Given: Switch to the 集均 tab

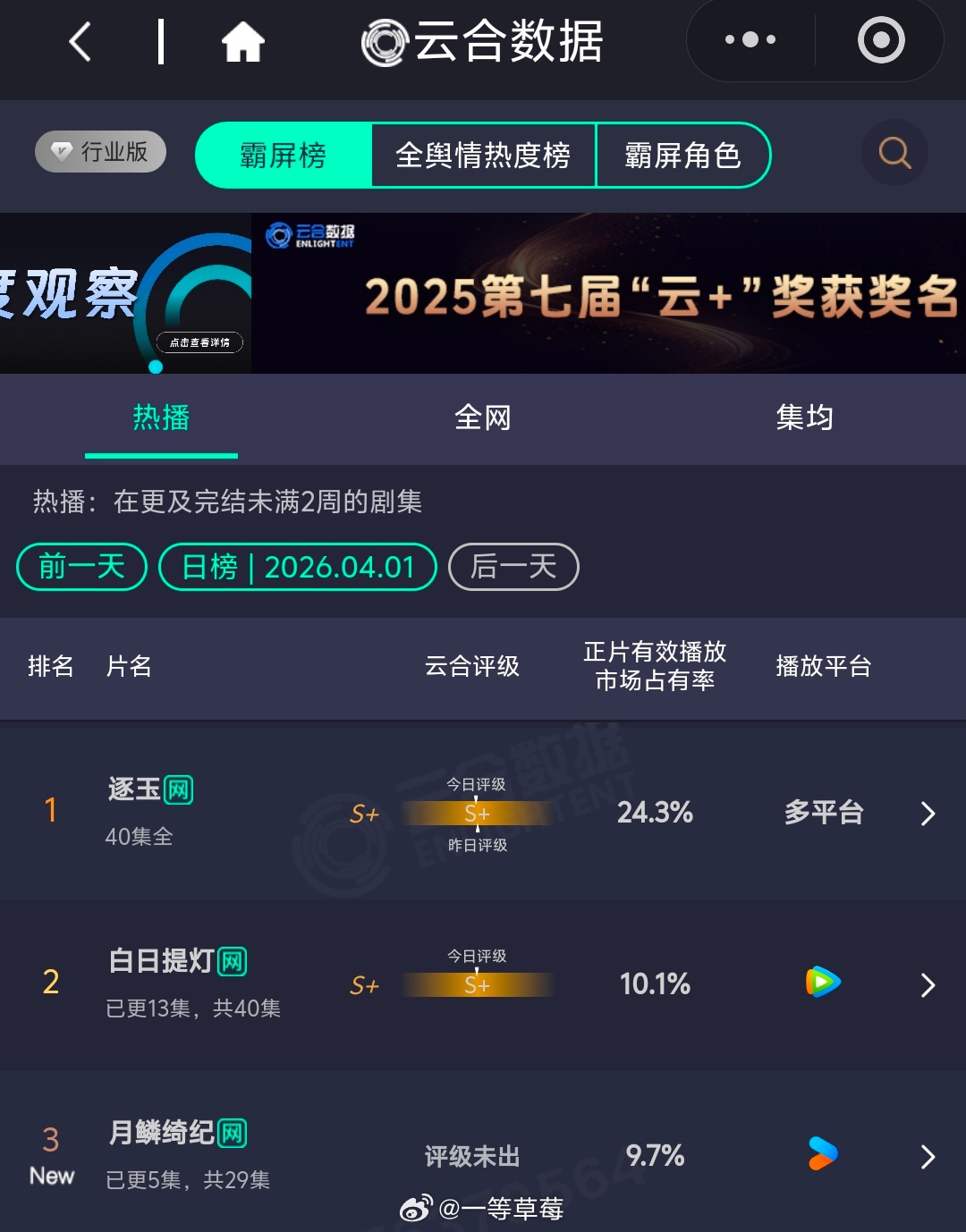Looking at the screenshot, I should point(804,418).
